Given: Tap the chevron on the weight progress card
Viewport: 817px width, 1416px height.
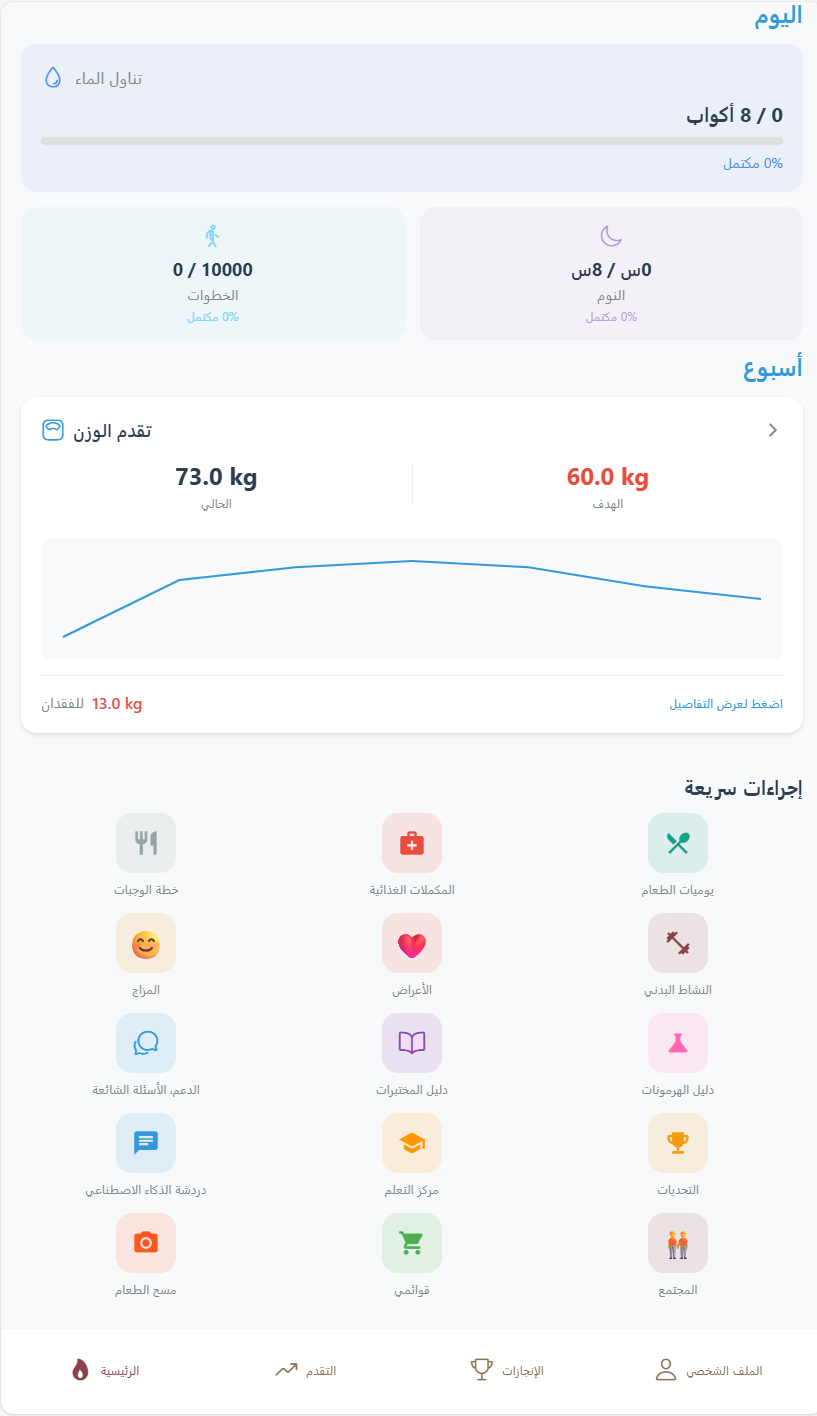Looking at the screenshot, I should (x=772, y=430).
